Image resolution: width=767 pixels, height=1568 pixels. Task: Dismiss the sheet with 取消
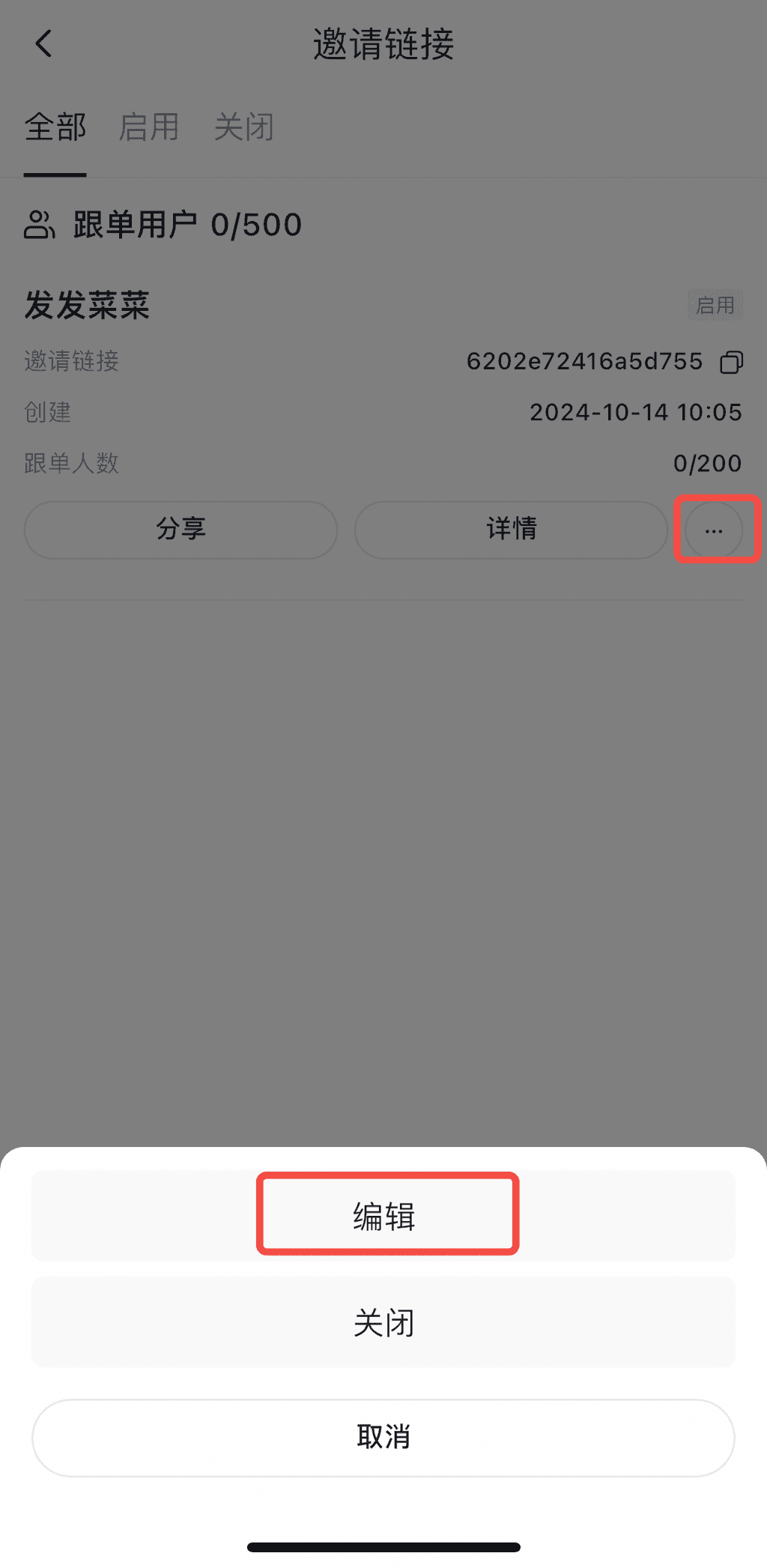(383, 1437)
